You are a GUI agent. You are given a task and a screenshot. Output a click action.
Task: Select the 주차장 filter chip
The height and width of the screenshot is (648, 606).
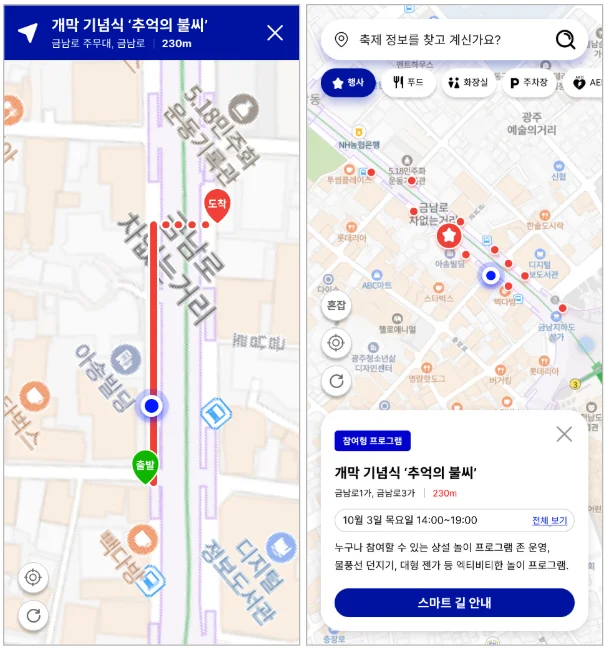click(x=528, y=83)
